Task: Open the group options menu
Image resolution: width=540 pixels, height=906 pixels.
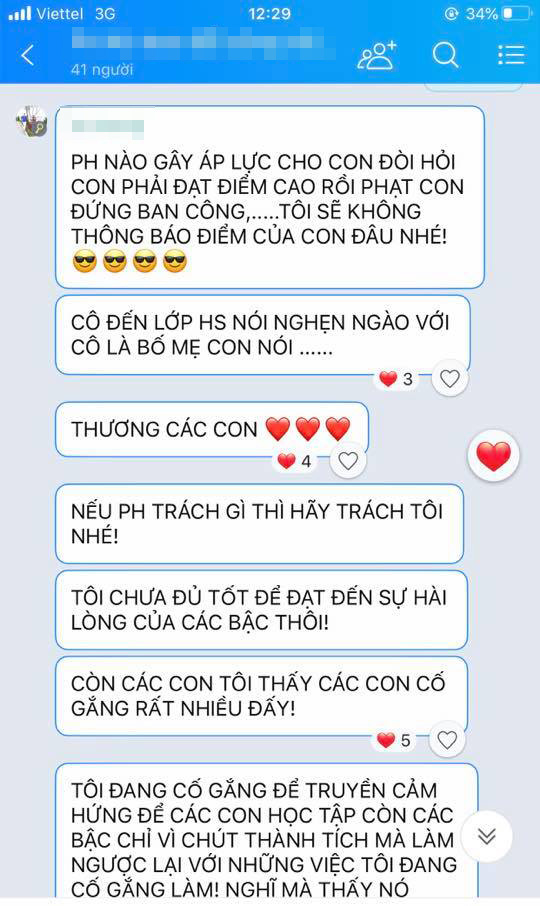Action: pos(511,55)
